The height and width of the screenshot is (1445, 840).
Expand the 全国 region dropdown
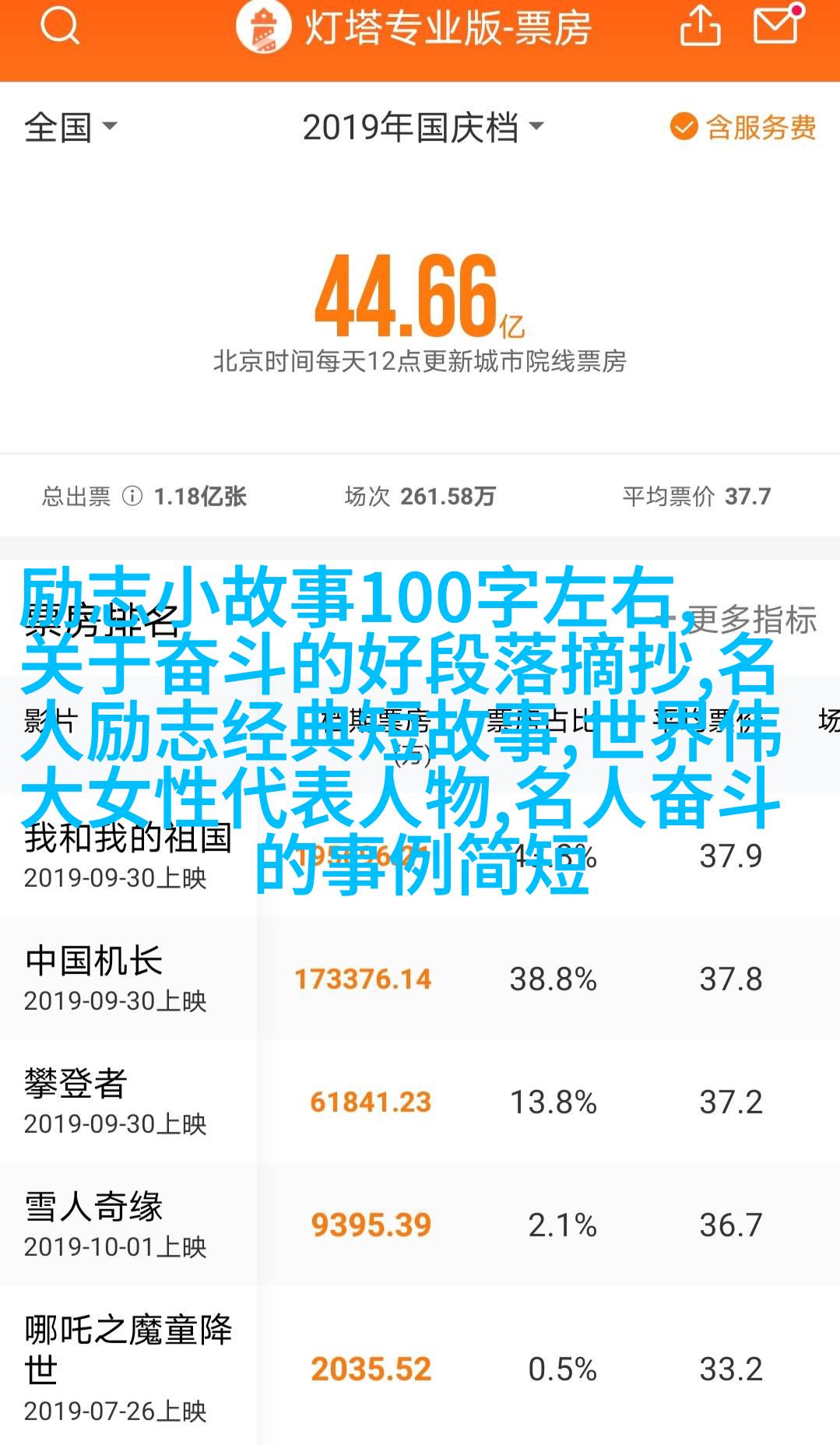pyautogui.click(x=70, y=128)
